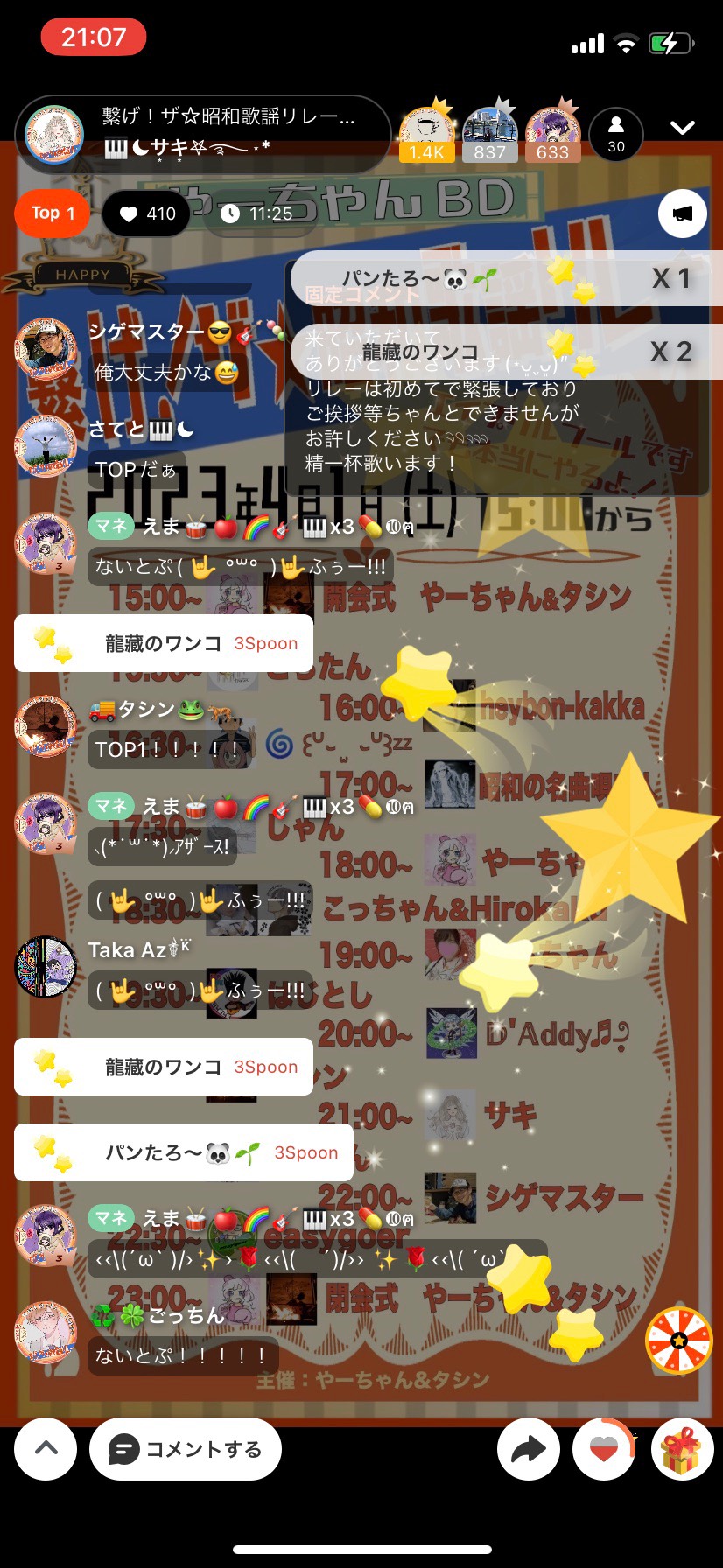723x1568 pixels.
Task: Open さてと's profile avatar
Action: coord(46,446)
